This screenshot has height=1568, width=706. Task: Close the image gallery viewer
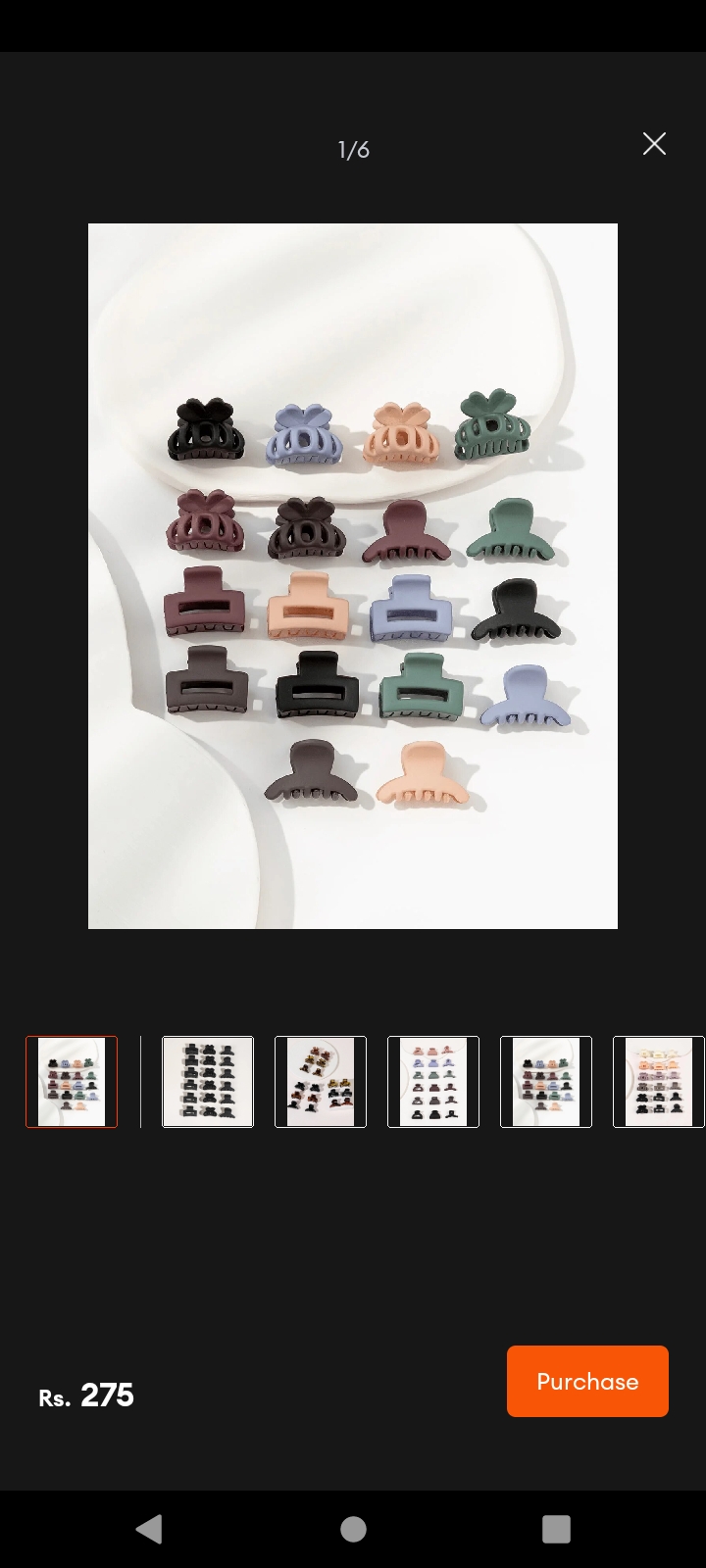pos(654,144)
